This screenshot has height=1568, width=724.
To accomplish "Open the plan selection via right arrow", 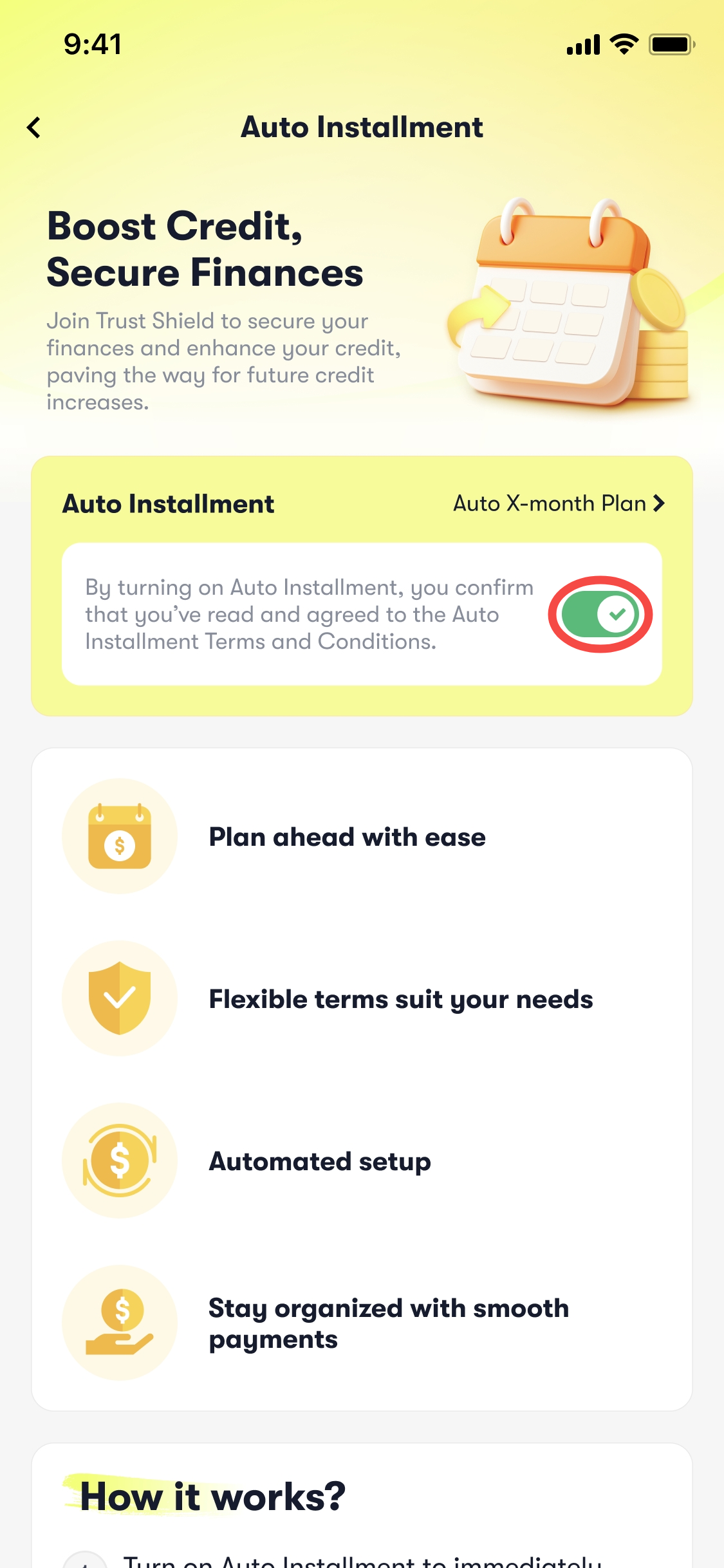I will (x=658, y=504).
